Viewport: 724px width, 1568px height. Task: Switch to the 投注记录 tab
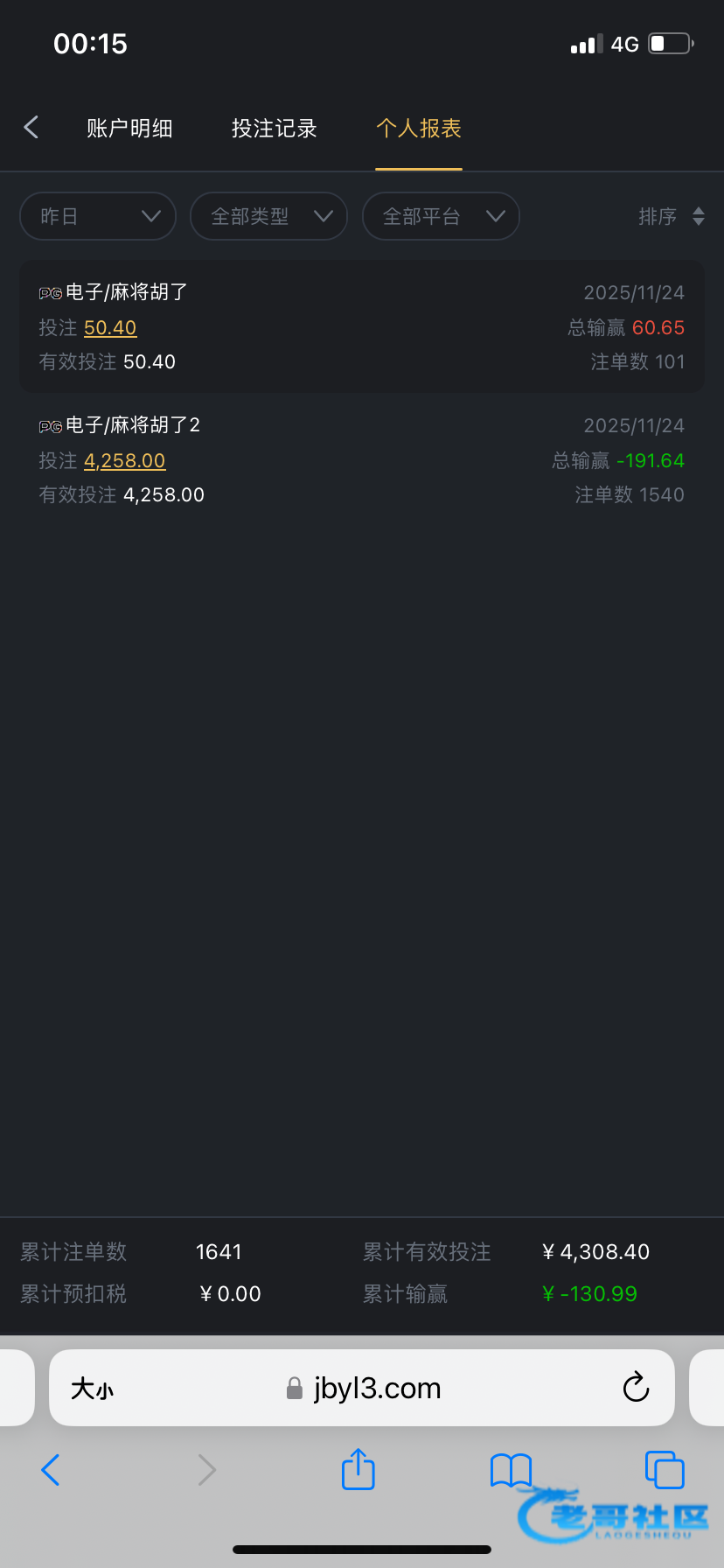(x=274, y=129)
